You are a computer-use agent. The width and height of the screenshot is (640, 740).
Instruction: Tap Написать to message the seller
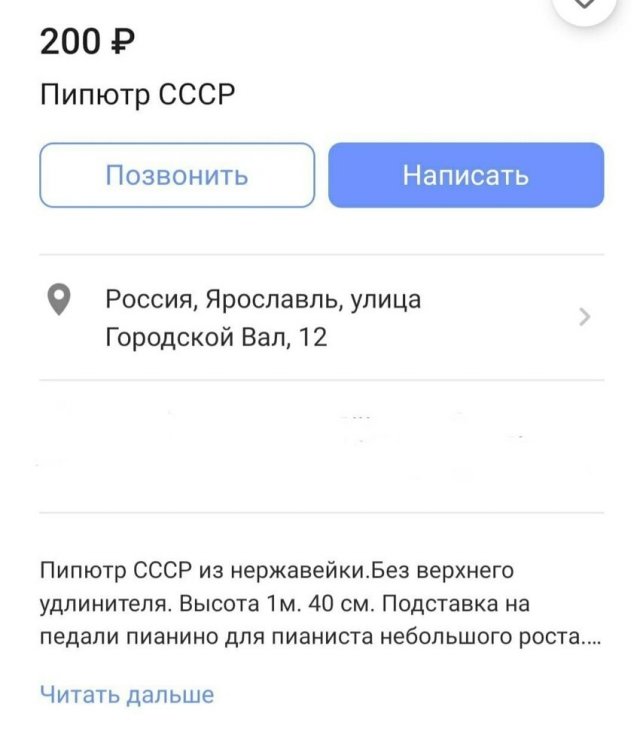tap(465, 176)
